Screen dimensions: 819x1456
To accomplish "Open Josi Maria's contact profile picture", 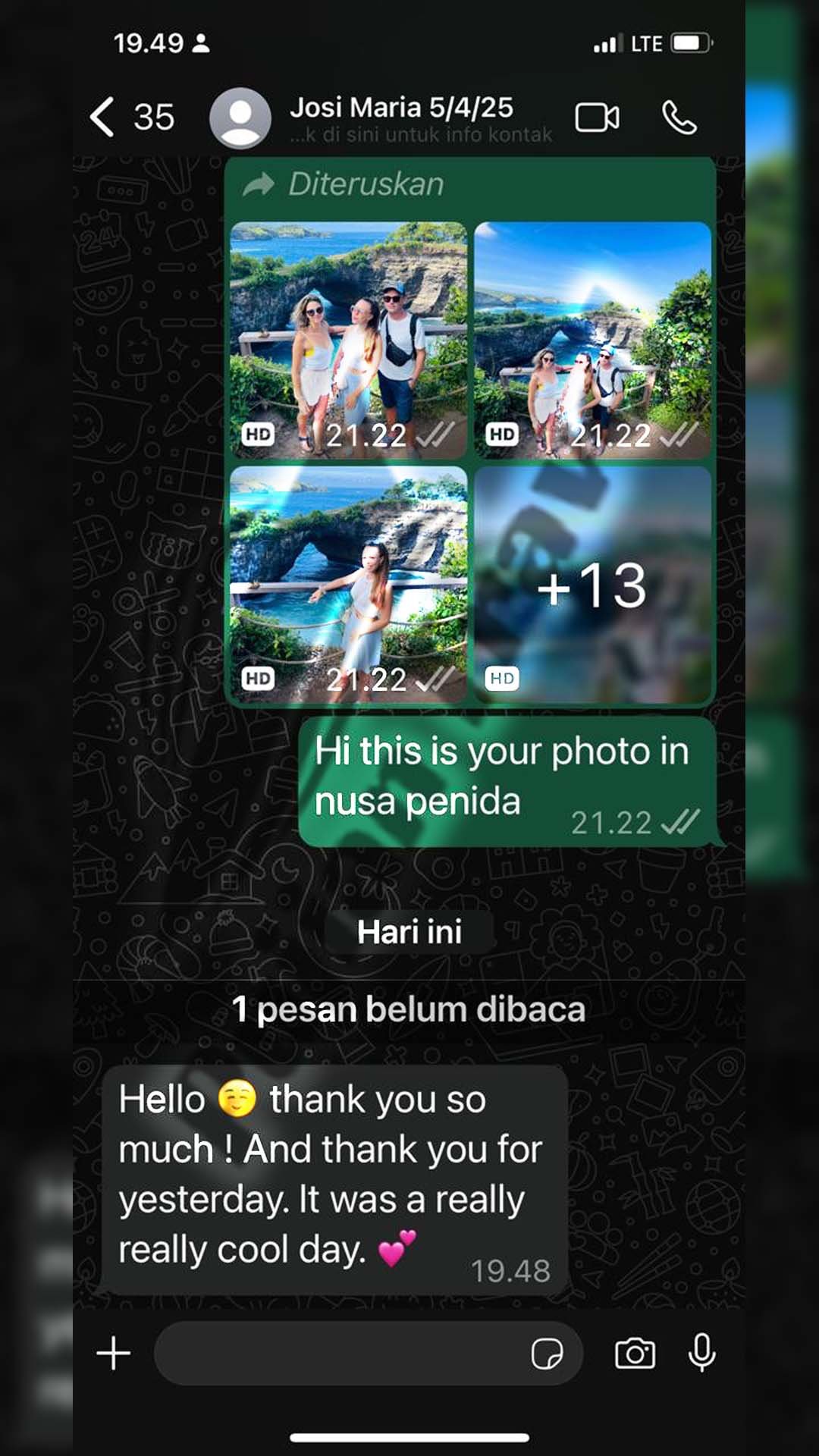I will pos(239,118).
